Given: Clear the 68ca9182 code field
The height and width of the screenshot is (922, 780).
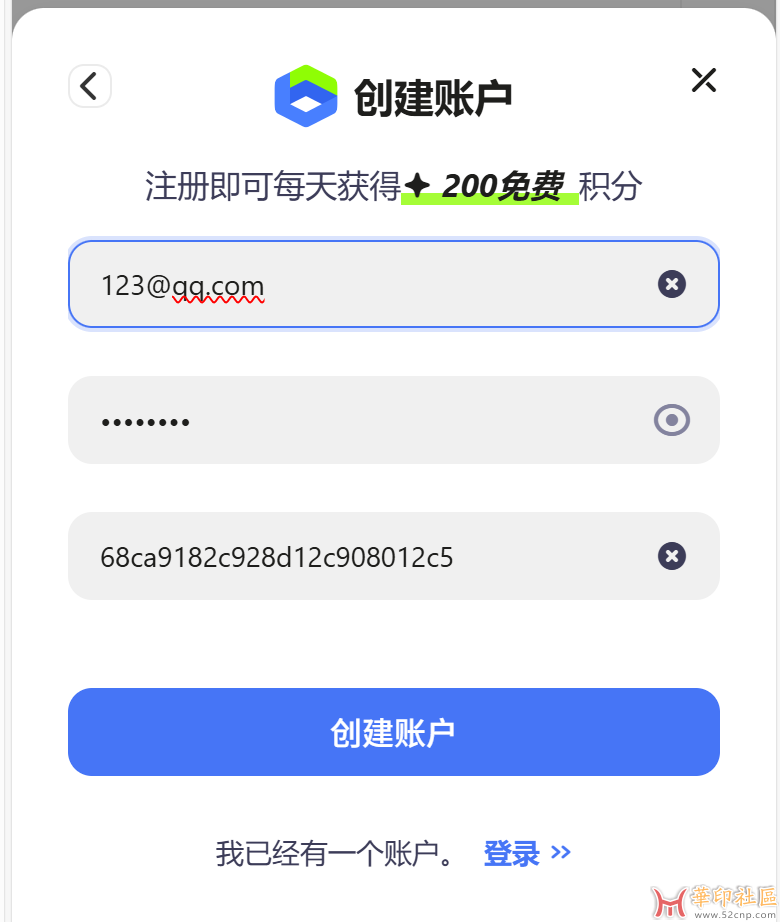Looking at the screenshot, I should click(x=672, y=556).
